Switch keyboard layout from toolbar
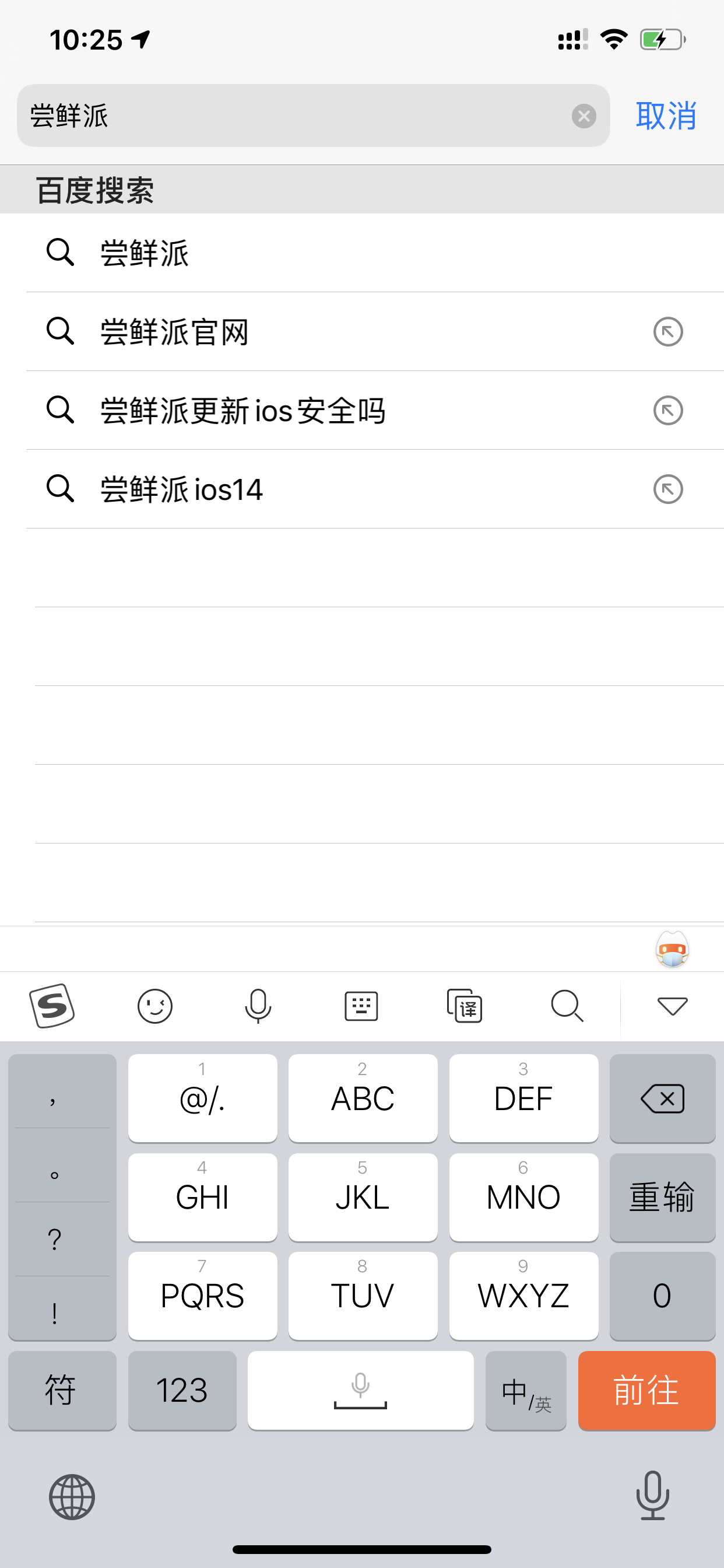This screenshot has width=724, height=1568. (x=361, y=1006)
